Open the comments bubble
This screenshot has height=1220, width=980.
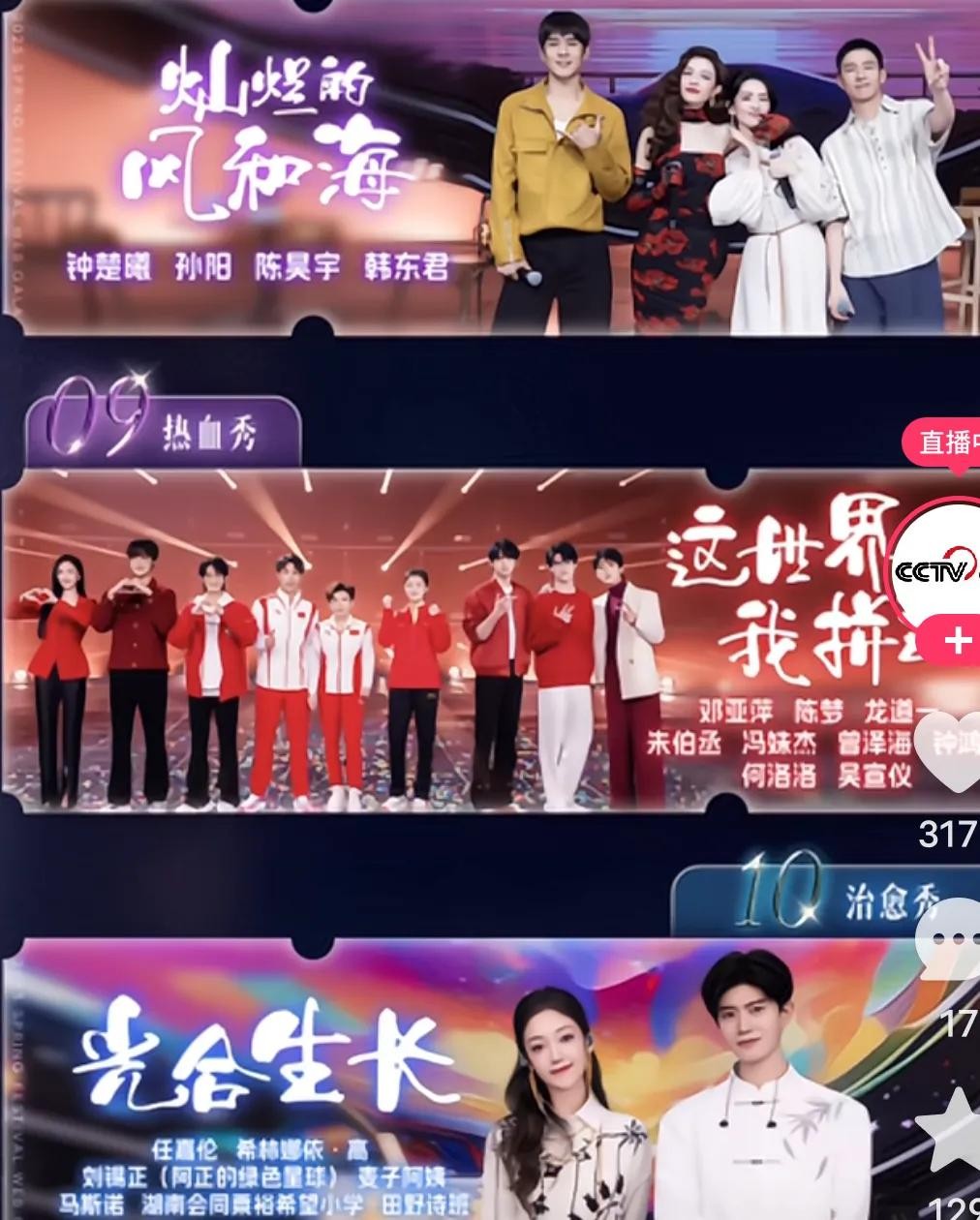point(951,941)
